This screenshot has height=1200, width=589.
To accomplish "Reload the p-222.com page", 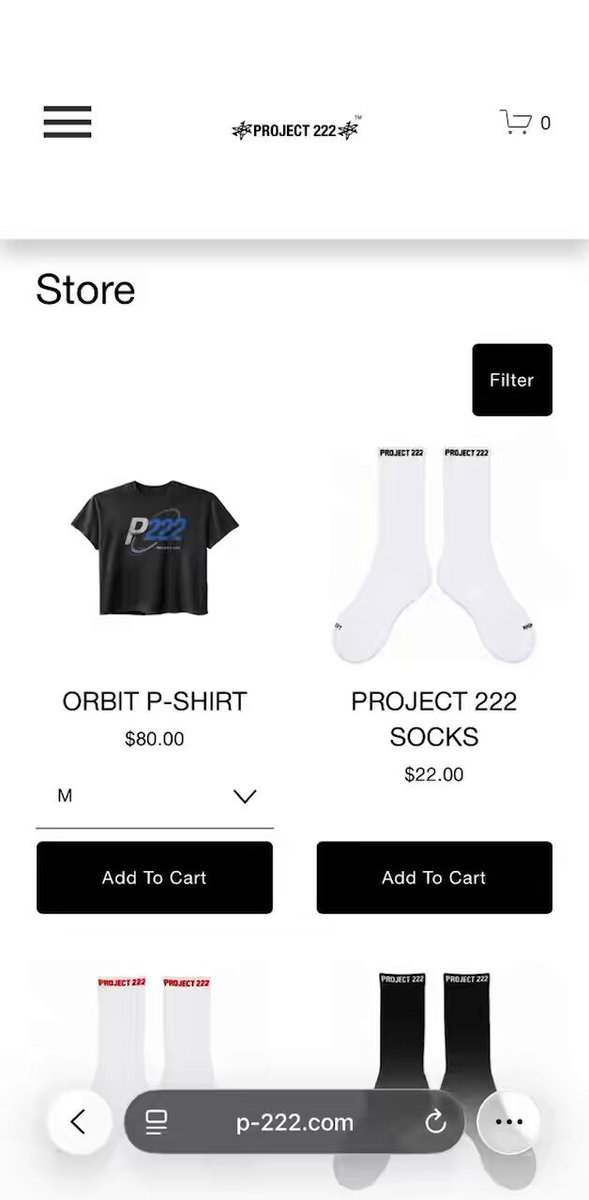I will (435, 1123).
